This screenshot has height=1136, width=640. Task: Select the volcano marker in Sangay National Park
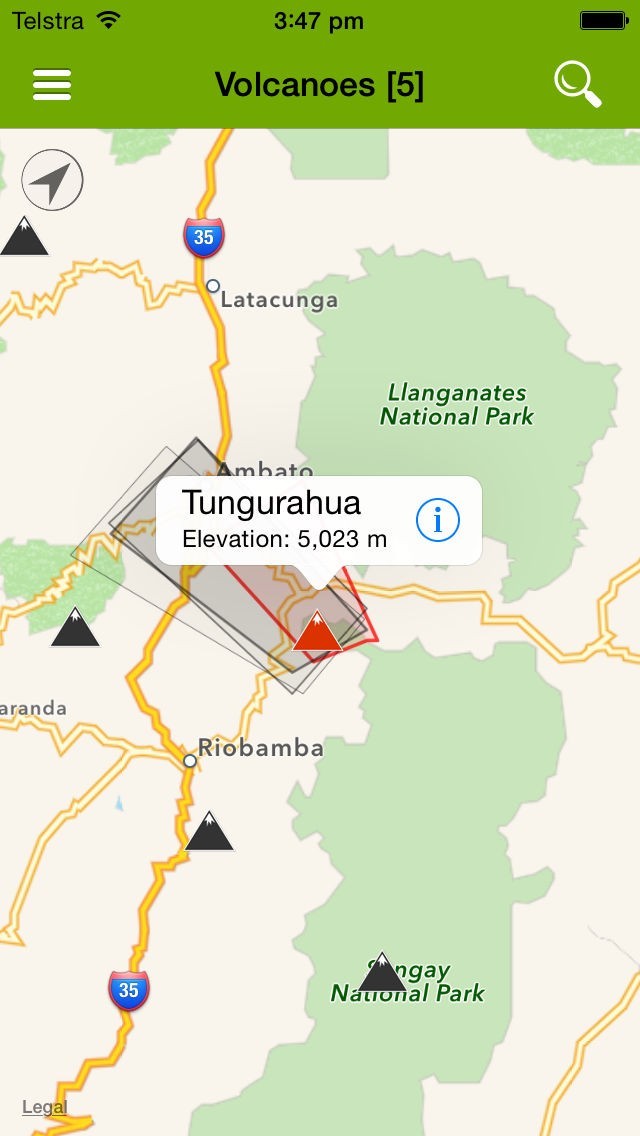tap(381, 973)
